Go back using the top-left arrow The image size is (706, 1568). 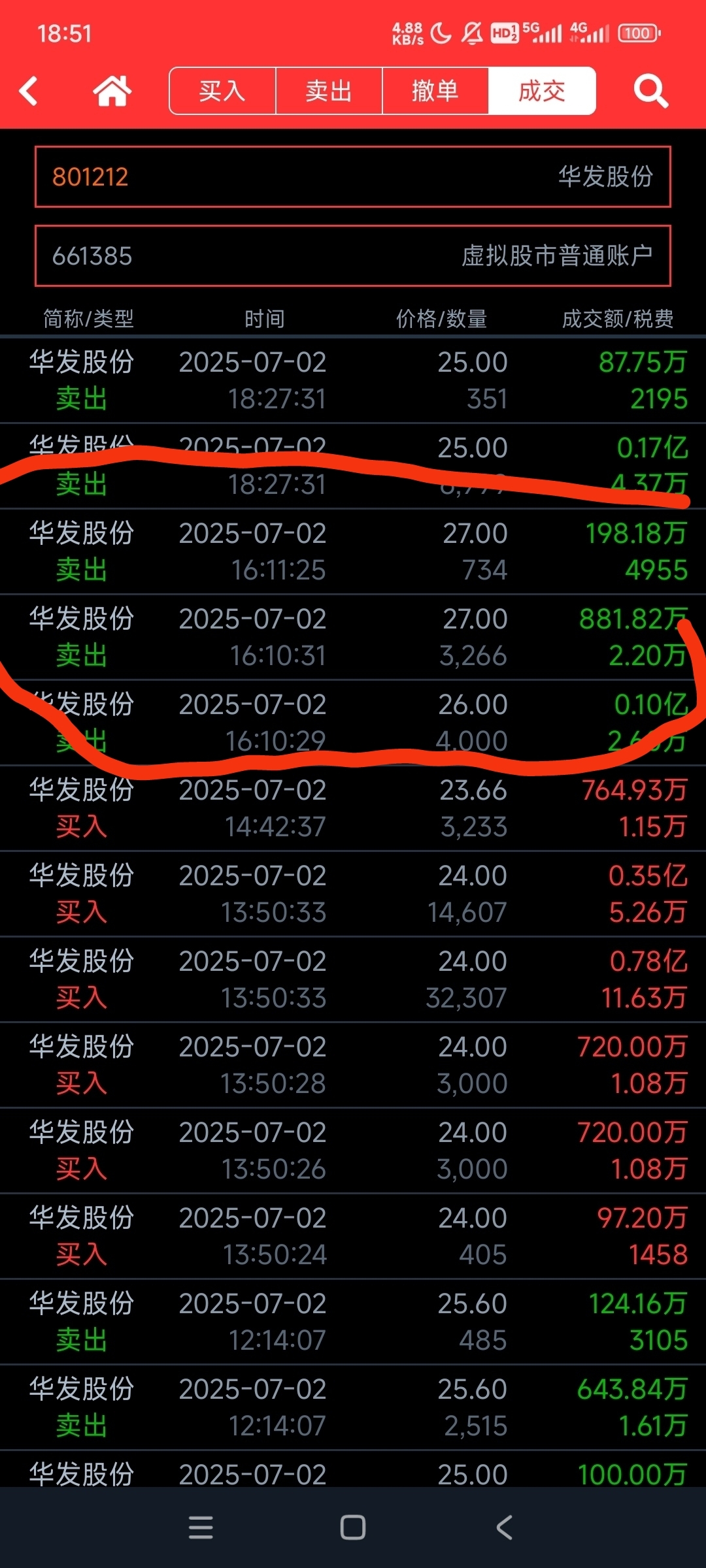(29, 91)
